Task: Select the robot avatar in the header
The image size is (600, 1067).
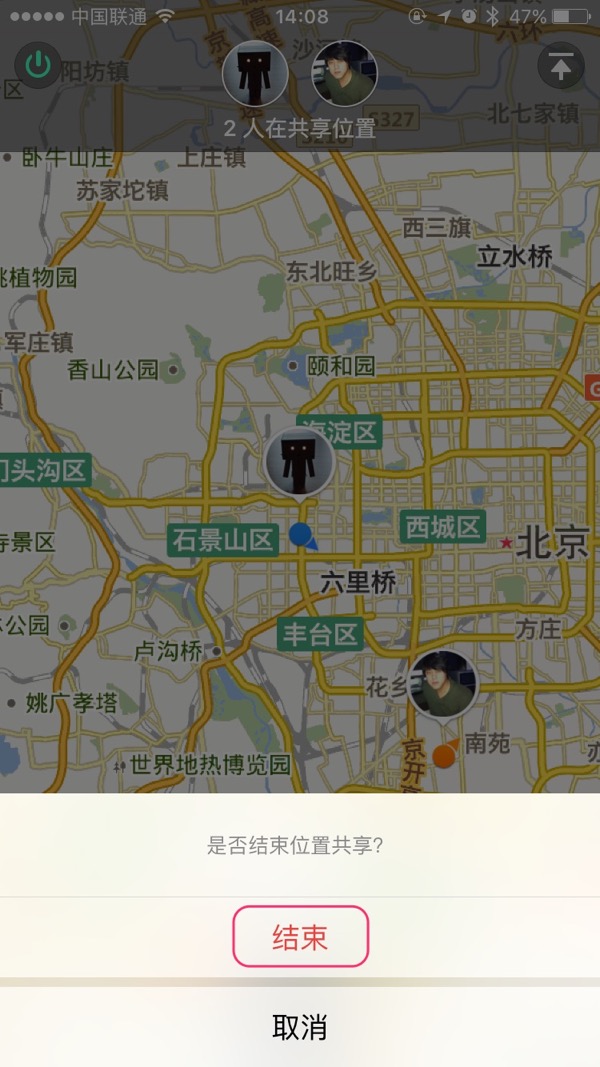Action: [x=255, y=74]
